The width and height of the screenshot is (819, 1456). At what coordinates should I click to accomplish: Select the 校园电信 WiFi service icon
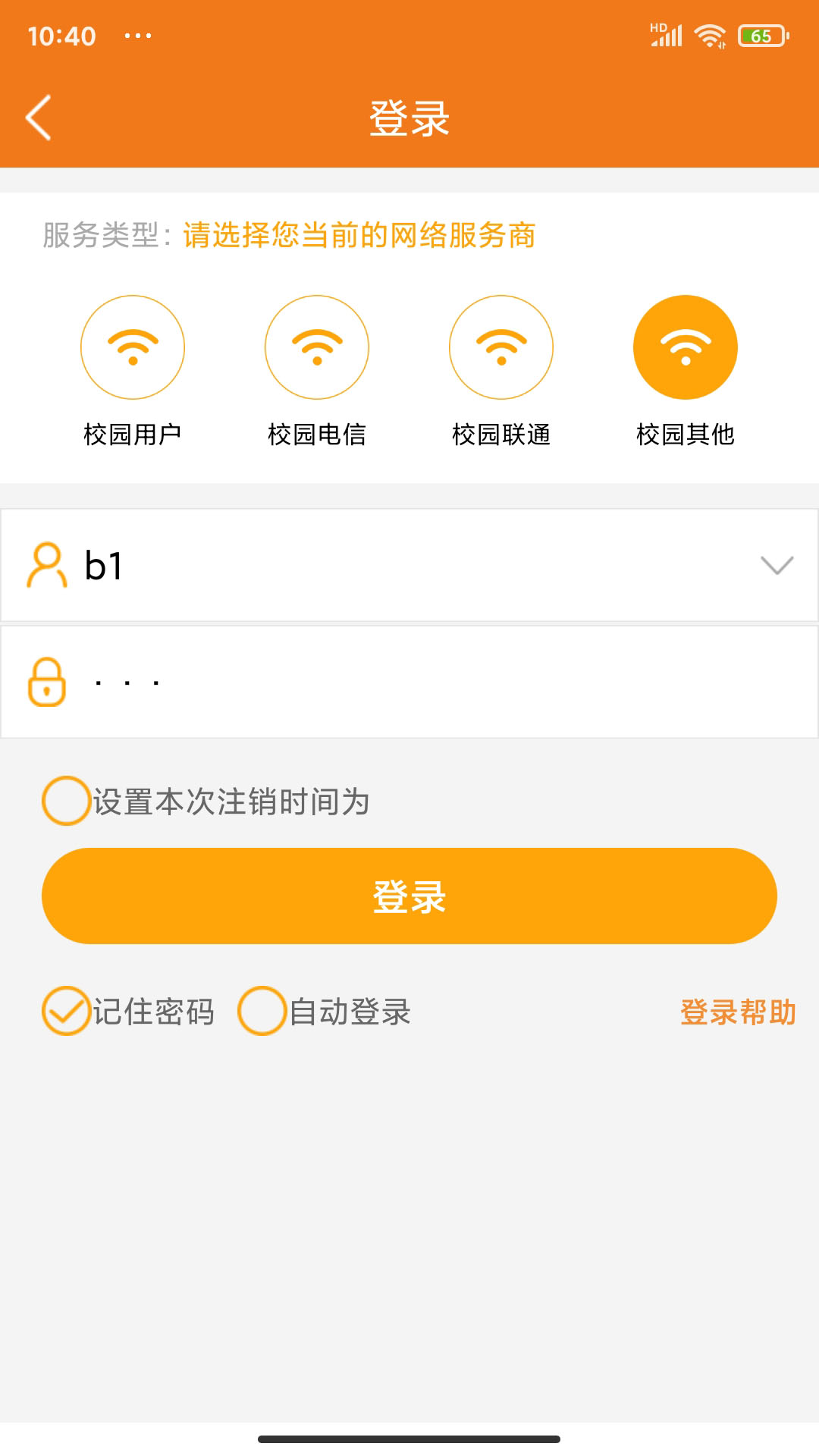(x=317, y=347)
